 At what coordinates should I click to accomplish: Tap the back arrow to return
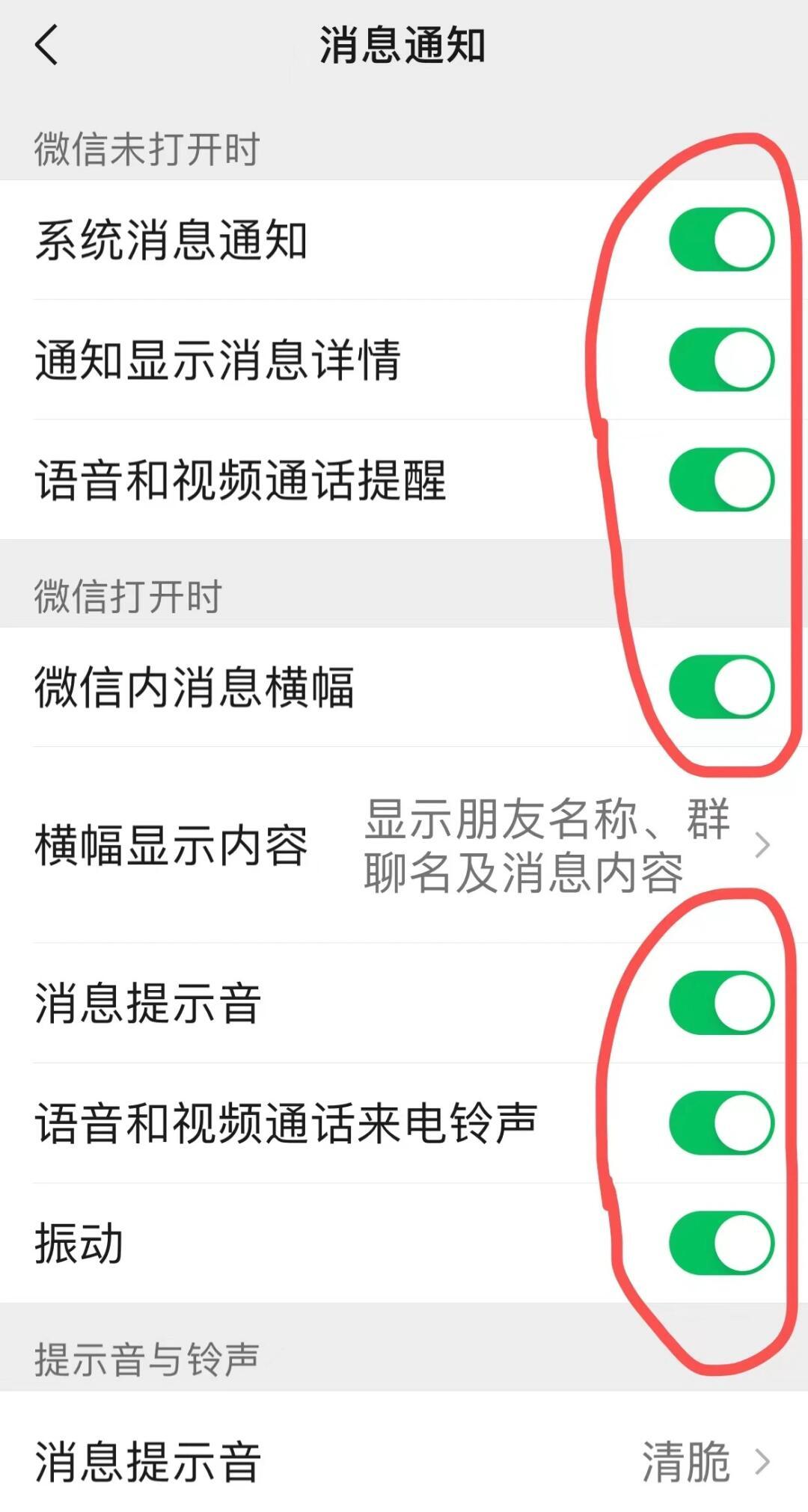click(x=47, y=45)
